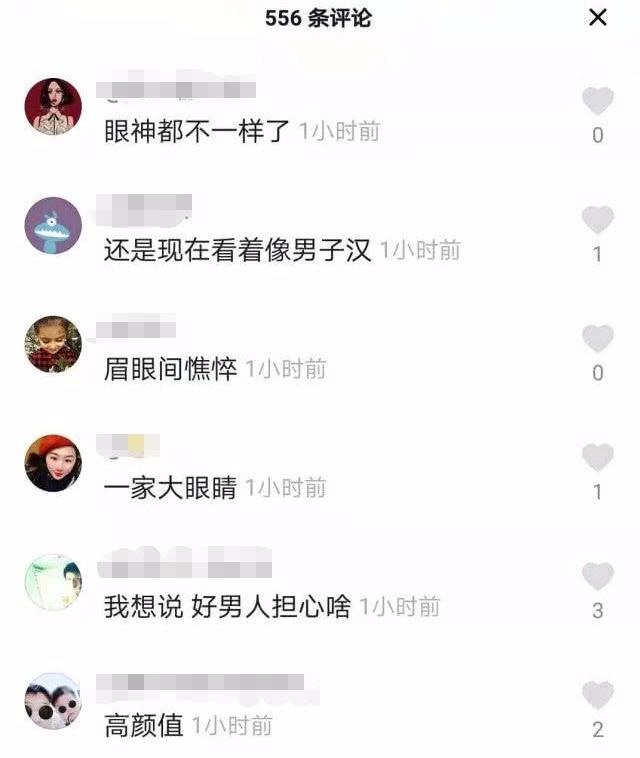Reply to the comment 眉眼间憔悴
The width and height of the screenshot is (640, 758).
(170, 369)
